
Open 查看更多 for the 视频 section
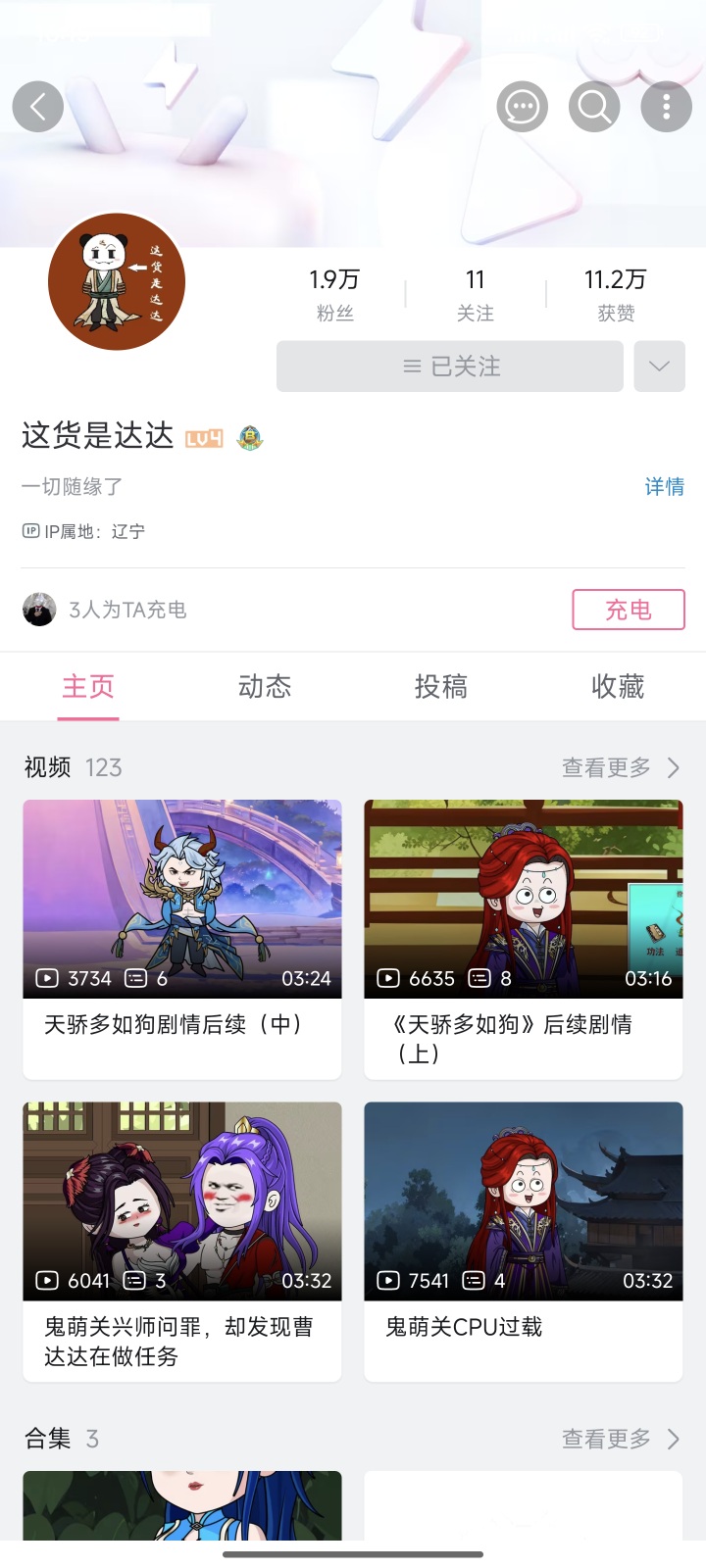point(620,767)
